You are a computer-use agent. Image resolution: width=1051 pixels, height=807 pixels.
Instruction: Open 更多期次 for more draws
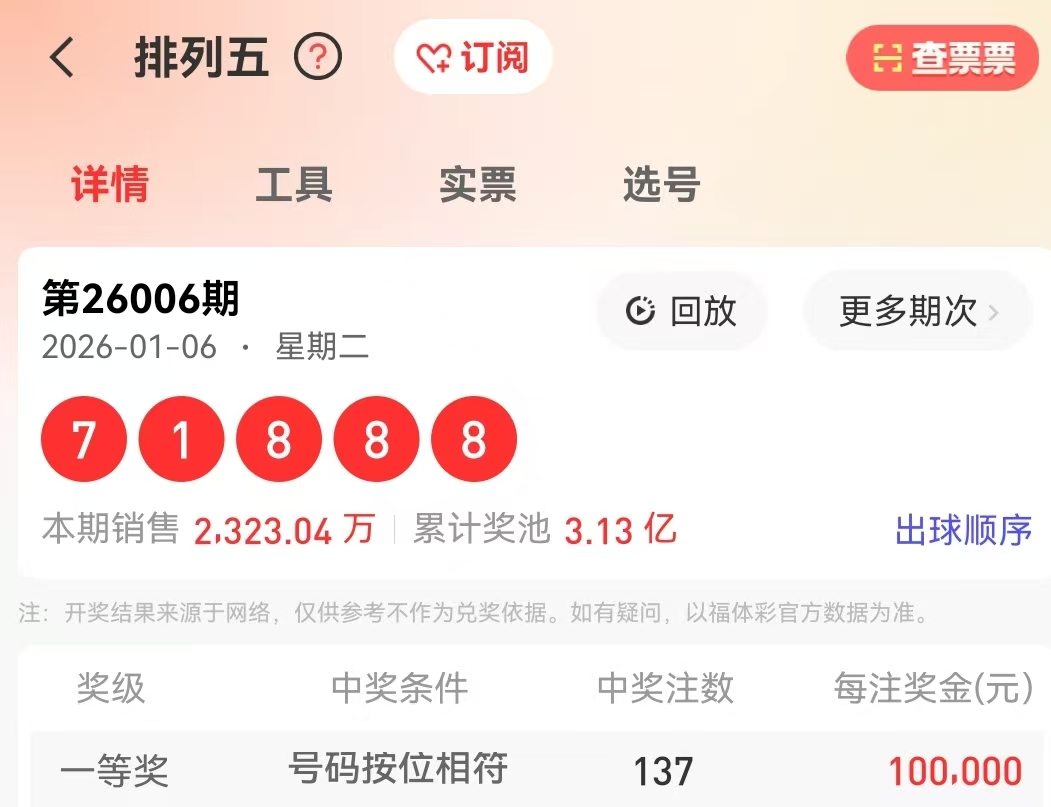917,311
